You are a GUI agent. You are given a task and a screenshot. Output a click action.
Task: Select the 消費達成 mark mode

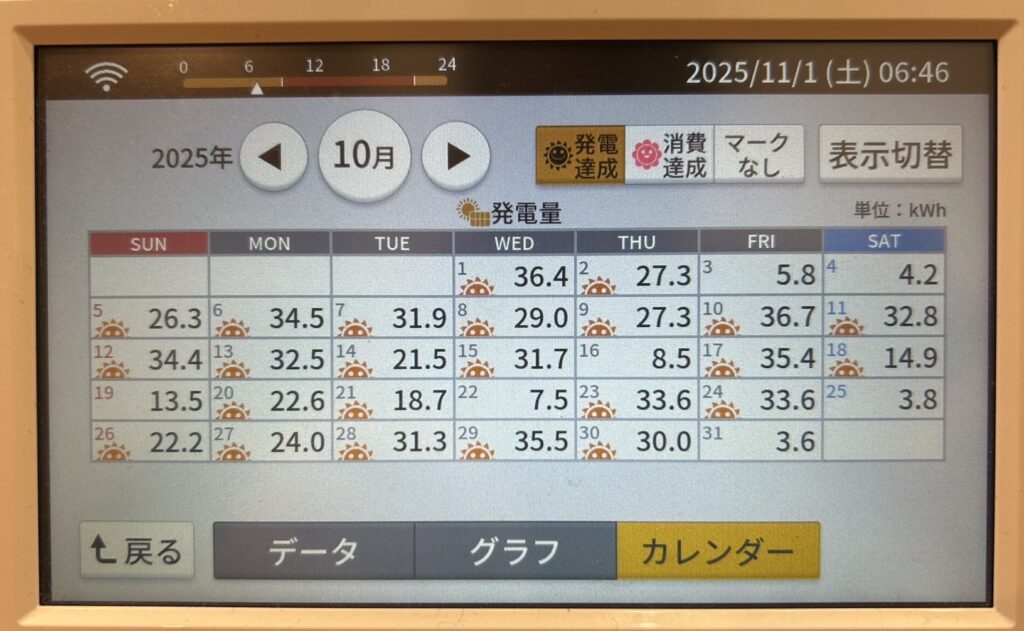tap(670, 155)
